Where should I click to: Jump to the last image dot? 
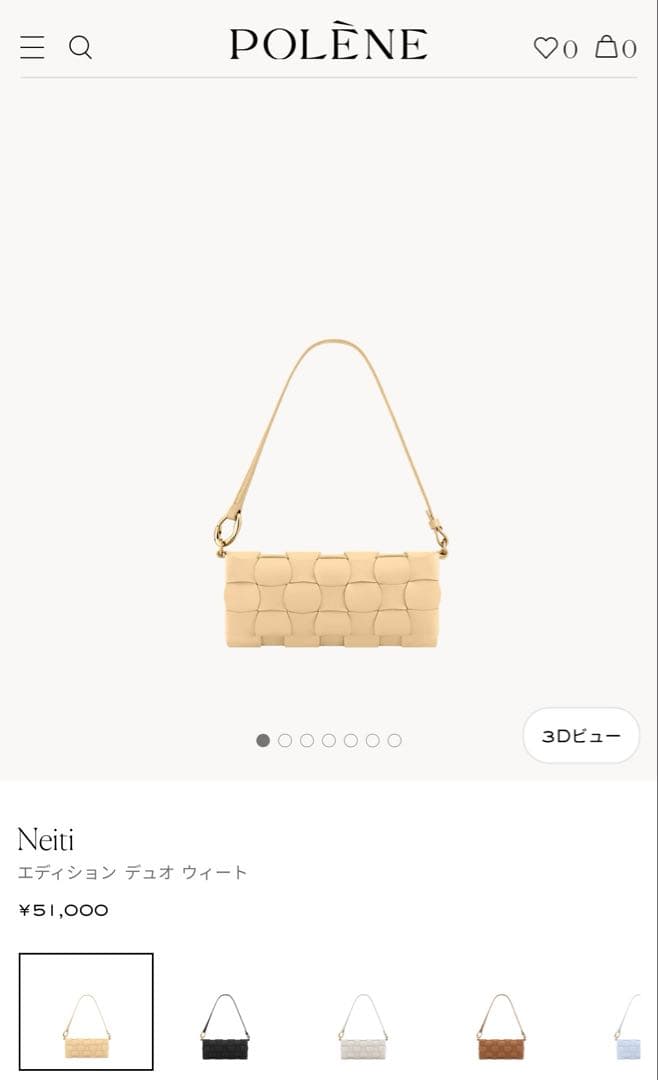[395, 741]
